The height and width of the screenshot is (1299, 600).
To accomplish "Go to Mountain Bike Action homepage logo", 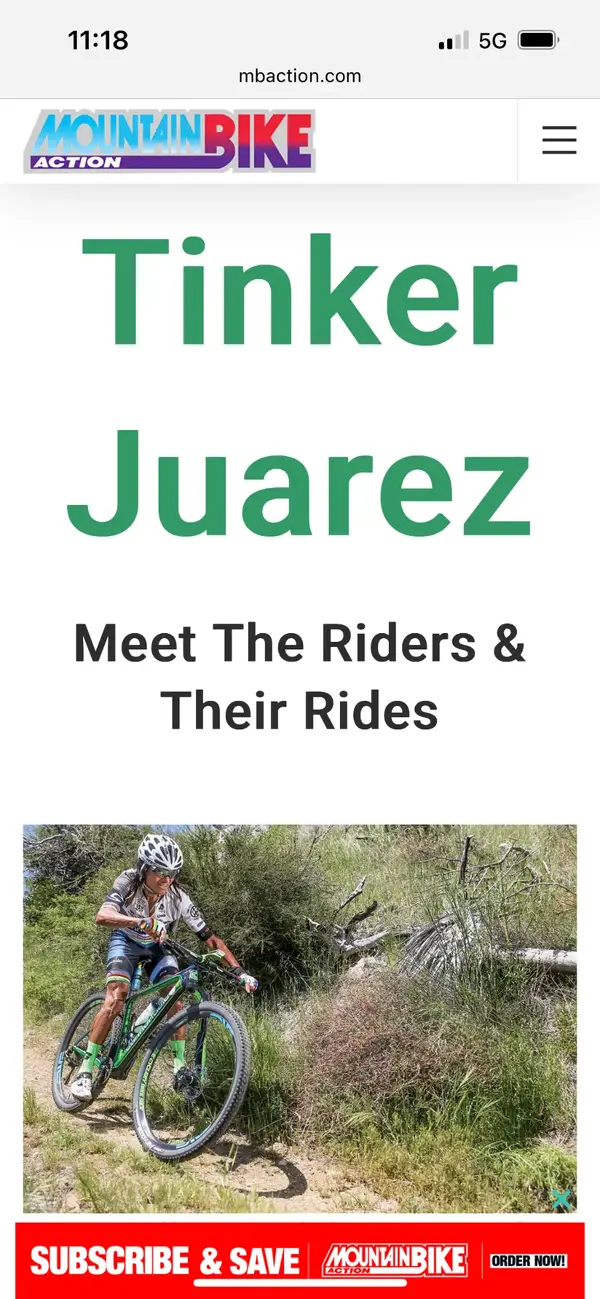I will click(170, 141).
